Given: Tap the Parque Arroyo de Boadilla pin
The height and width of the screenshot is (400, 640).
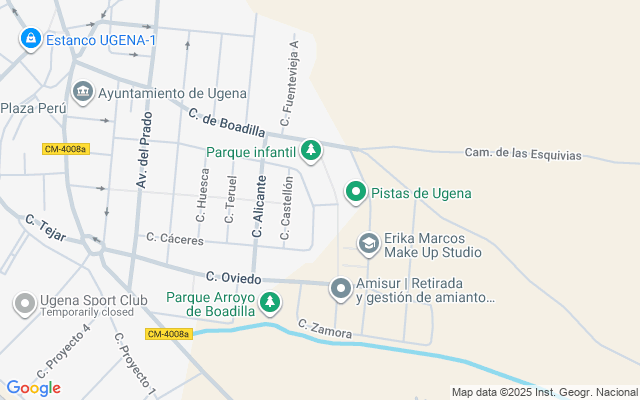Looking at the screenshot, I should (270, 302).
